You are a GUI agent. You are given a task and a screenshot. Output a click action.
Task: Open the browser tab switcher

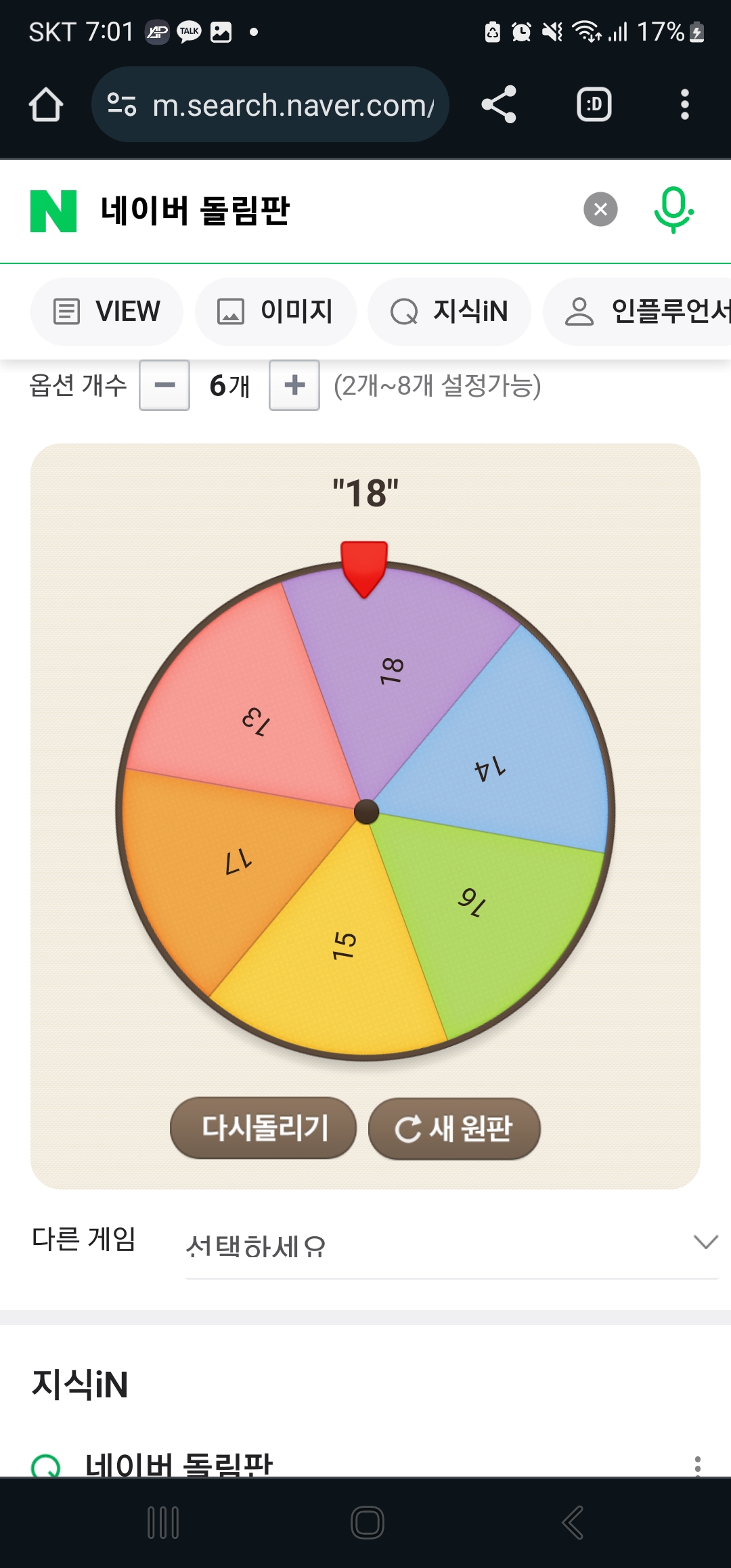594,105
